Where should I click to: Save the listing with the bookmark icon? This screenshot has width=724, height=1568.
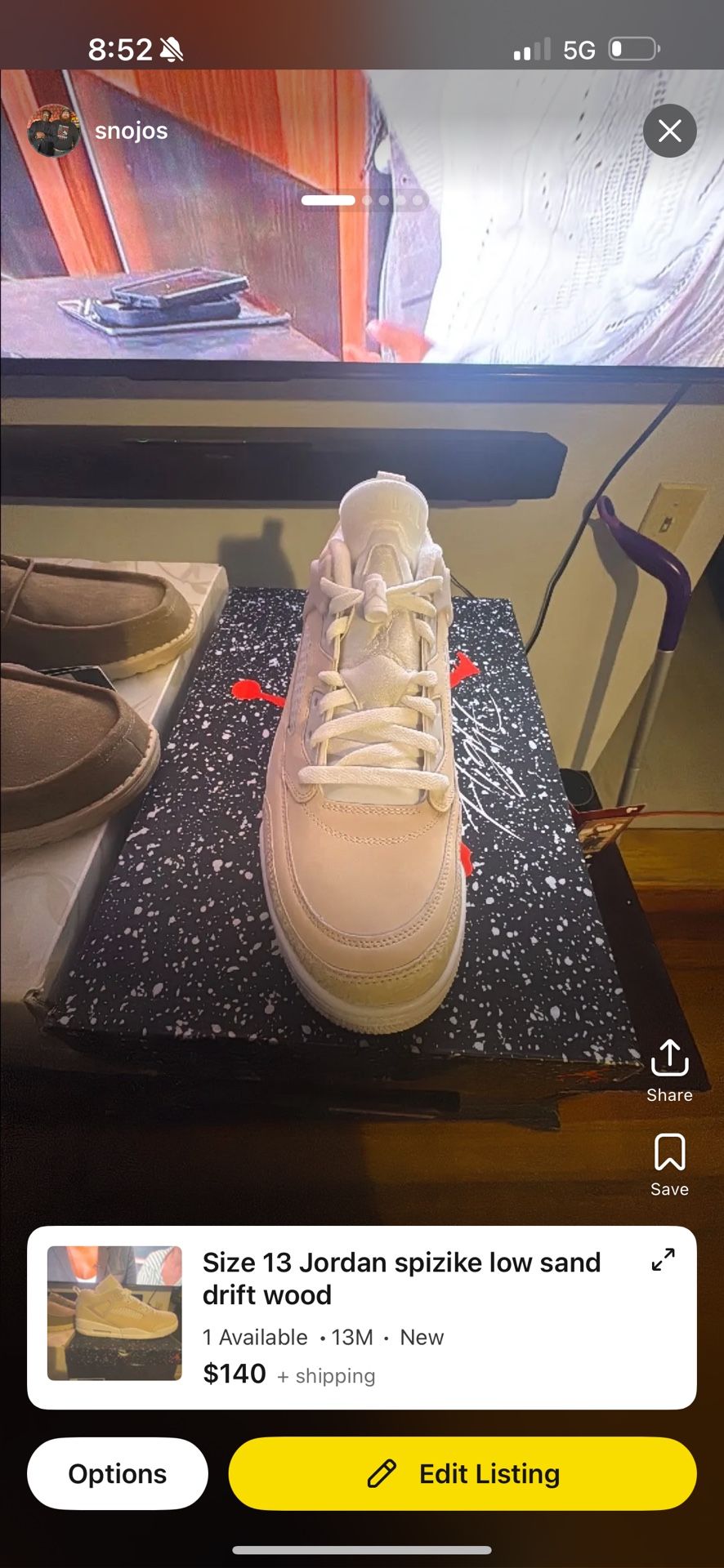point(669,1164)
